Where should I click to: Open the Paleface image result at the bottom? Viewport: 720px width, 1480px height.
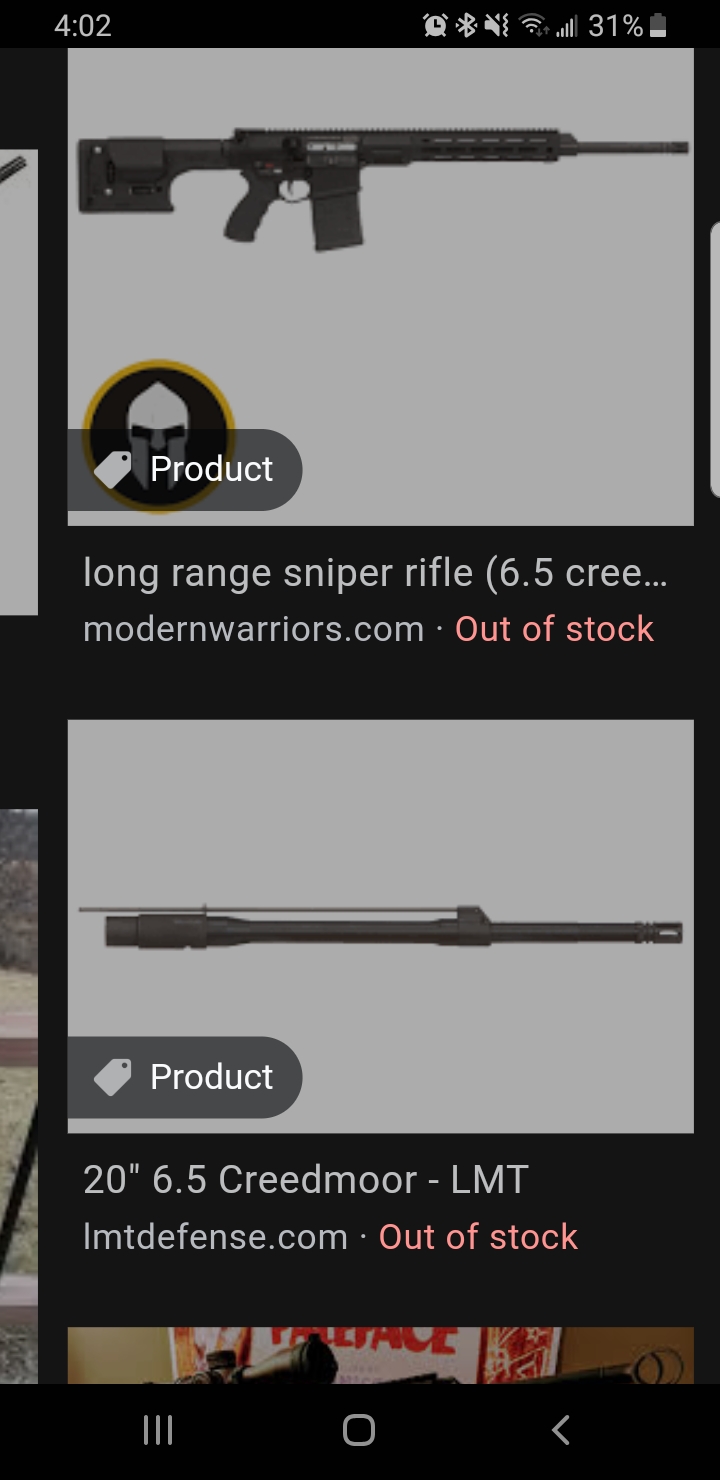coord(380,1356)
